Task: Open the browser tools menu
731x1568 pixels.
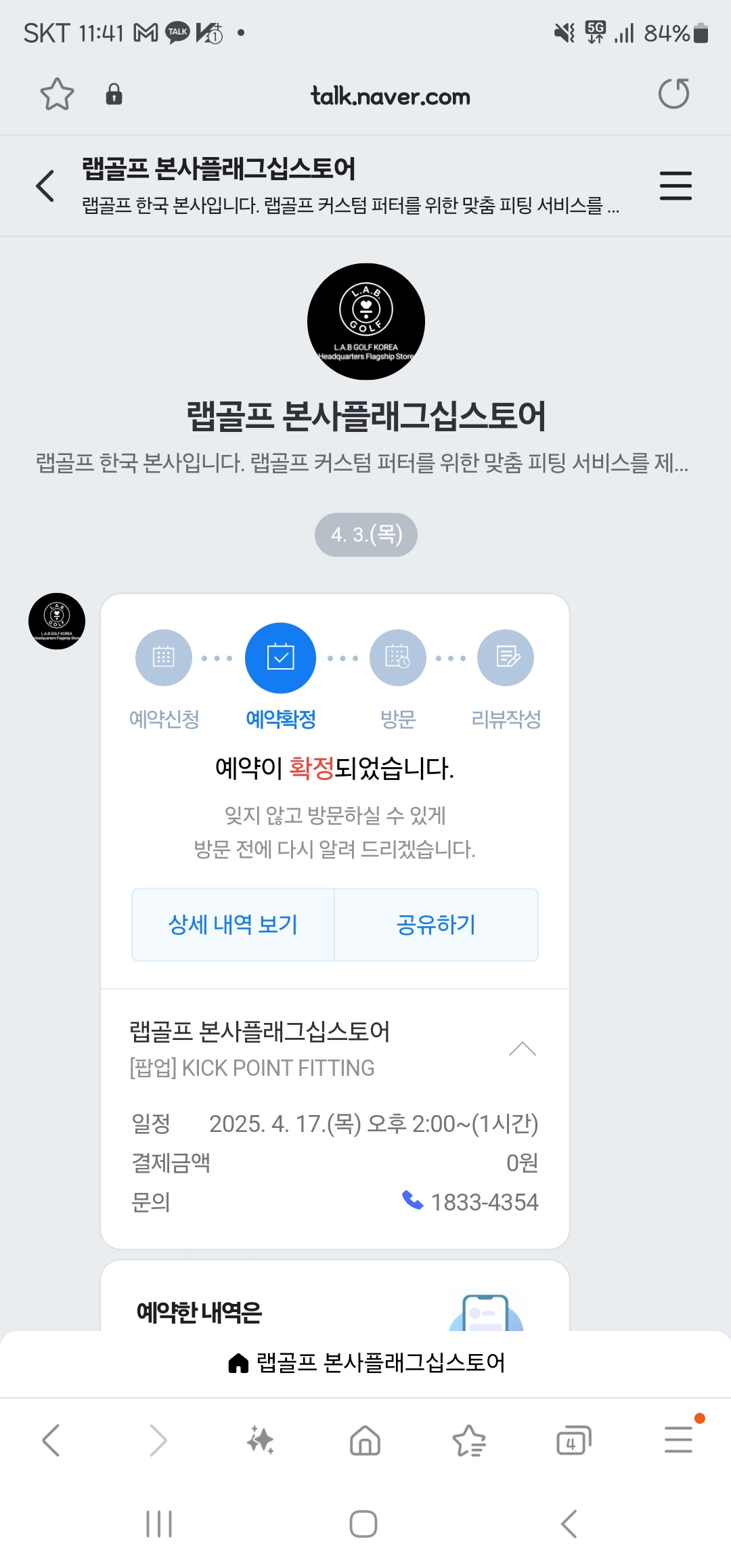Action: (678, 1440)
